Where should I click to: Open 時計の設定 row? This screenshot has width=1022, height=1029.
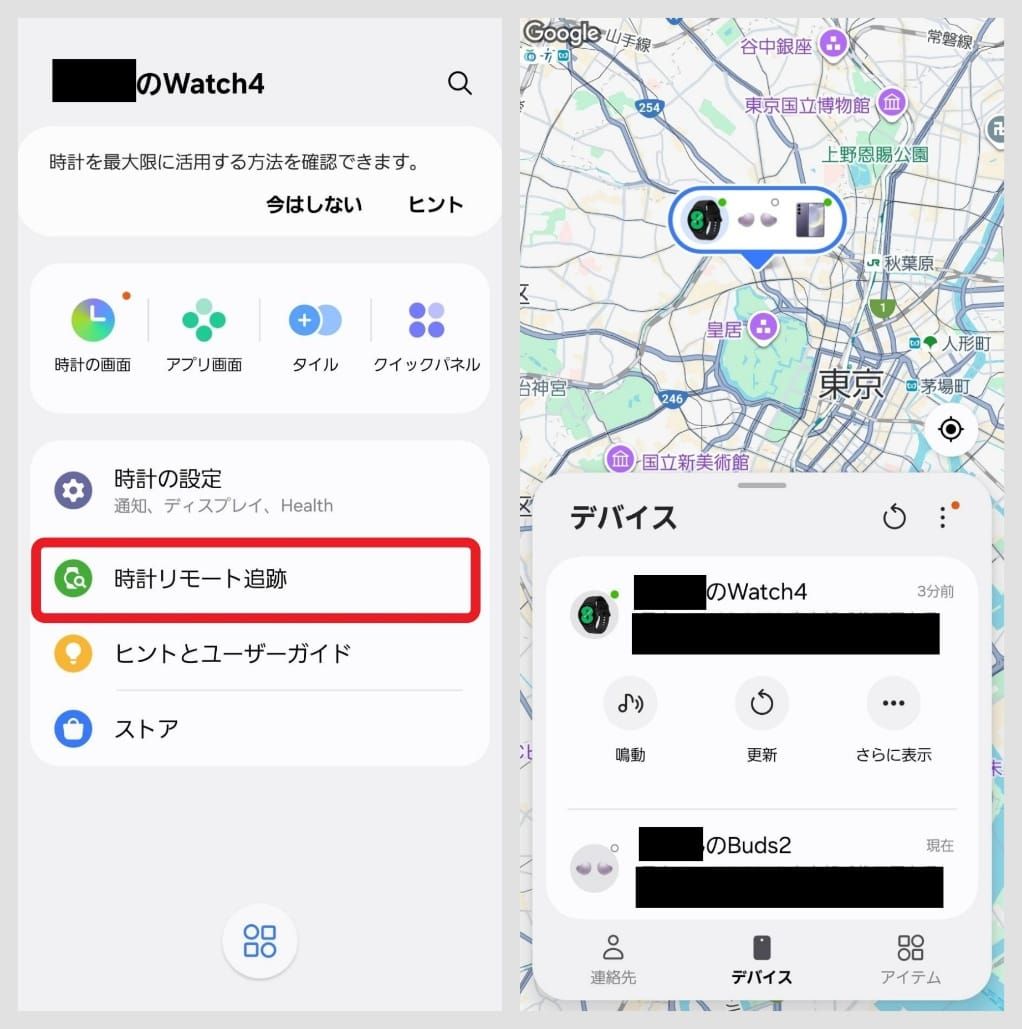pyautogui.click(x=260, y=491)
